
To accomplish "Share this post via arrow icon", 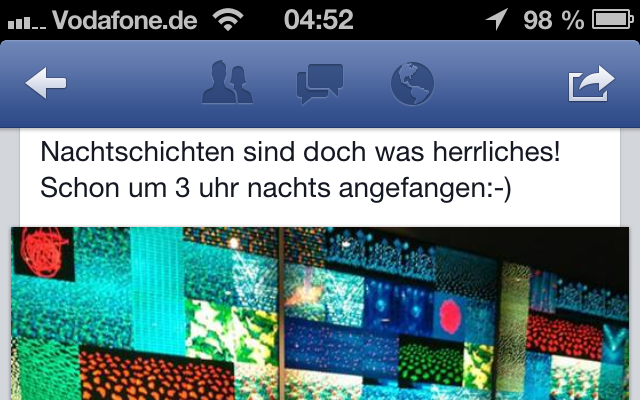I will pyautogui.click(x=591, y=84).
